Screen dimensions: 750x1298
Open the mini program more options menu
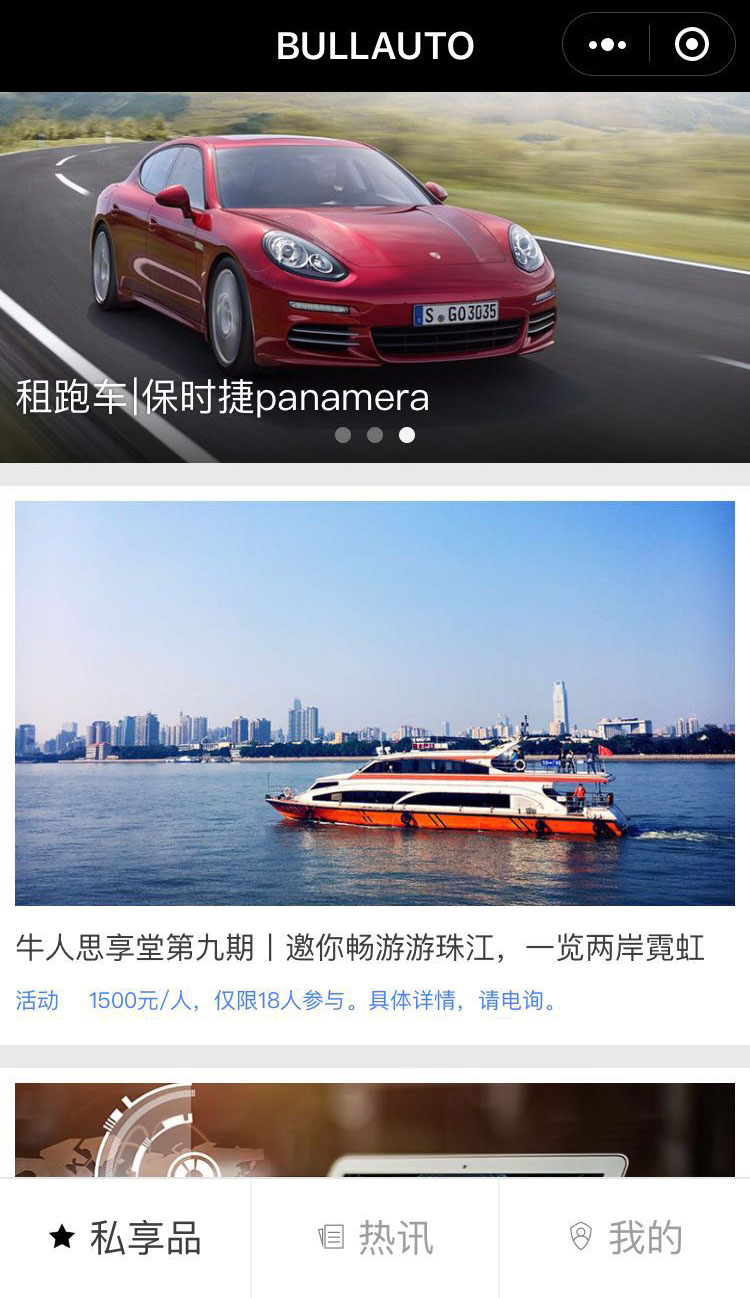[607, 45]
